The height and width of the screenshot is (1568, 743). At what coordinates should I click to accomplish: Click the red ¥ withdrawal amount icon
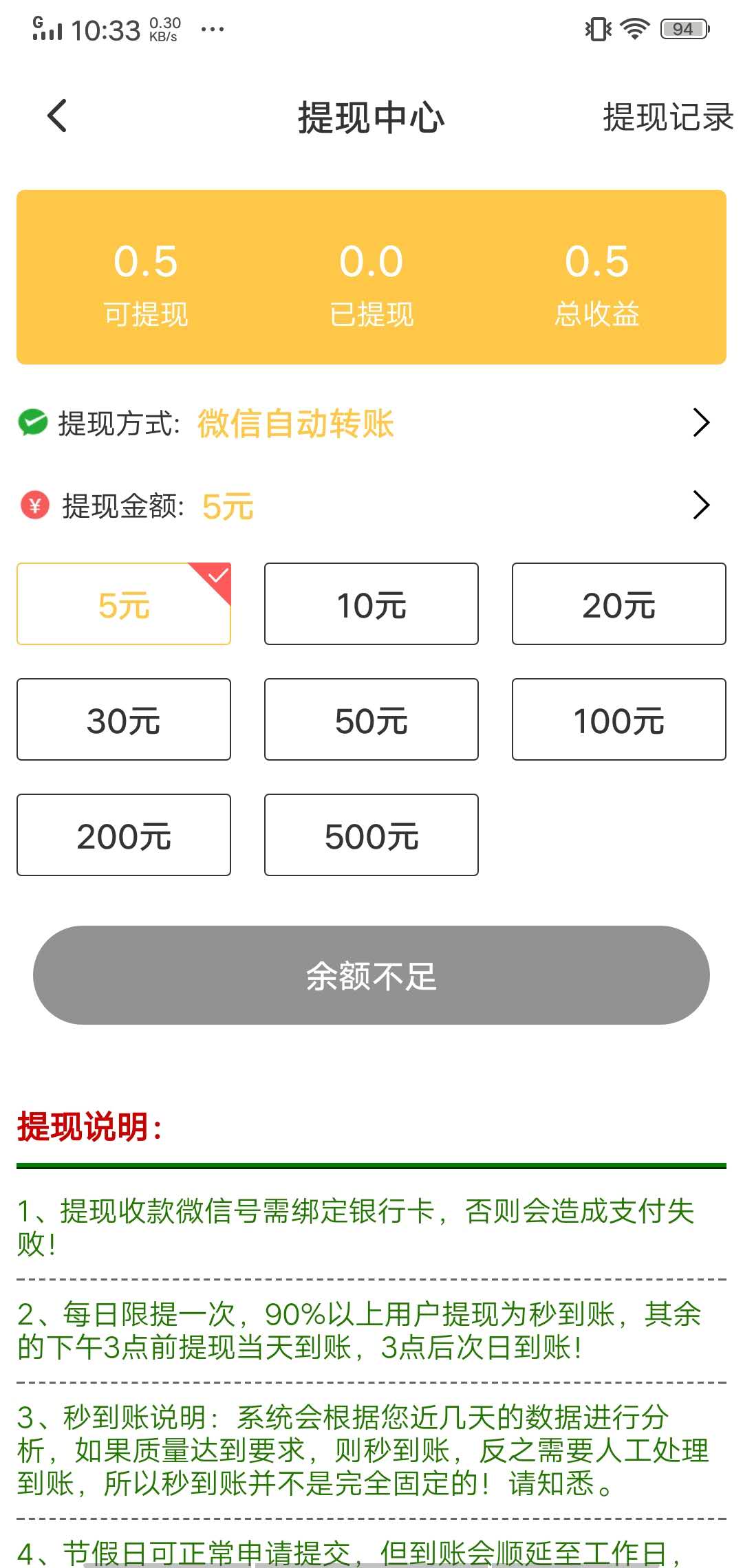(x=34, y=506)
